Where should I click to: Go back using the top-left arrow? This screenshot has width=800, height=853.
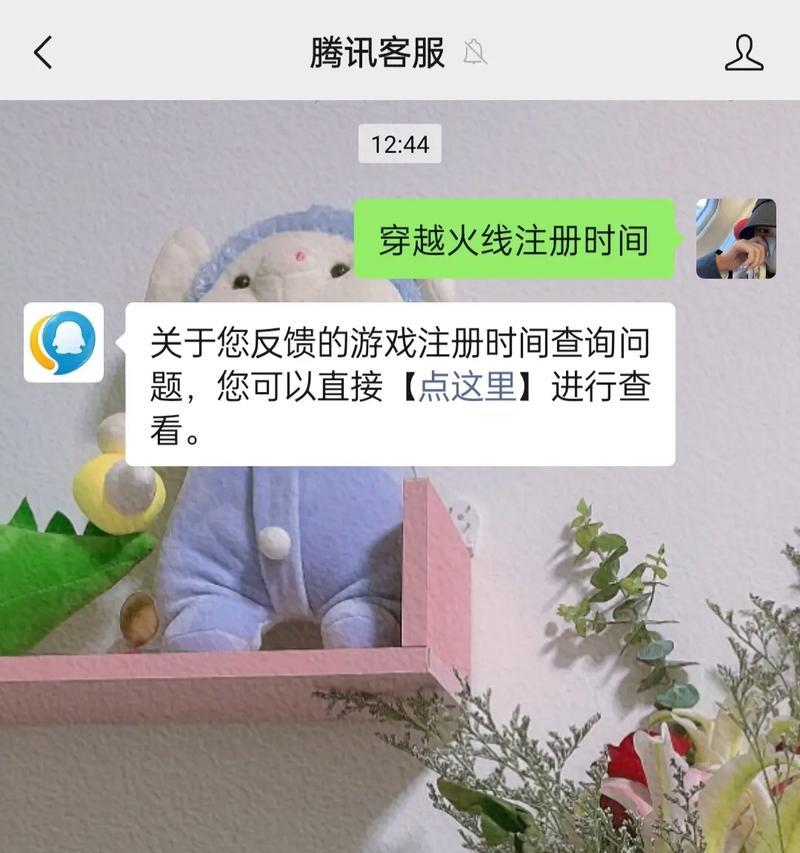click(42, 52)
